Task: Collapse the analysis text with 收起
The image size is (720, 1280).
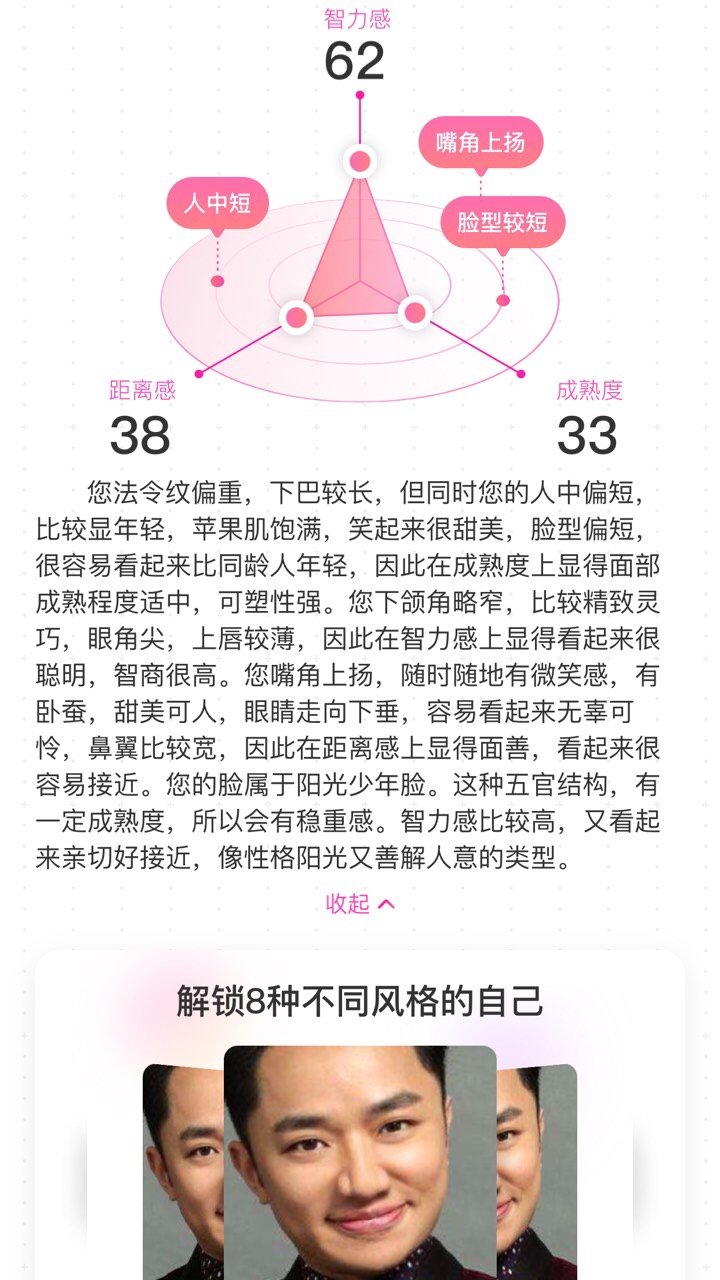Action: (359, 904)
